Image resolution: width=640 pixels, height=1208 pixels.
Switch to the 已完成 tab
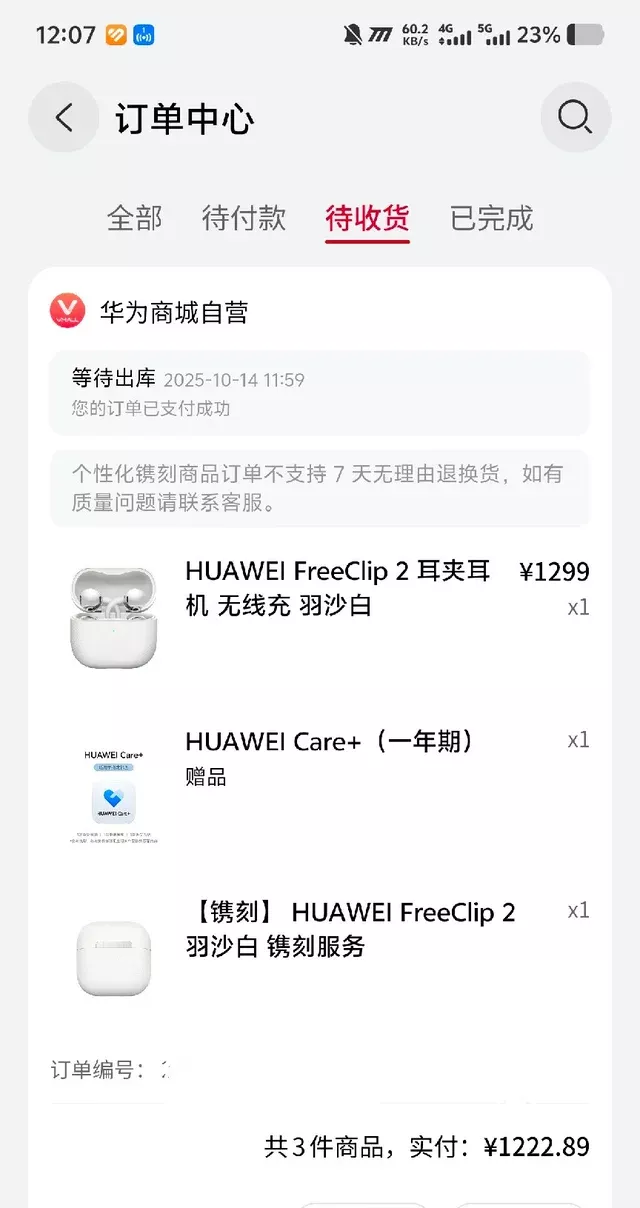tap(491, 218)
